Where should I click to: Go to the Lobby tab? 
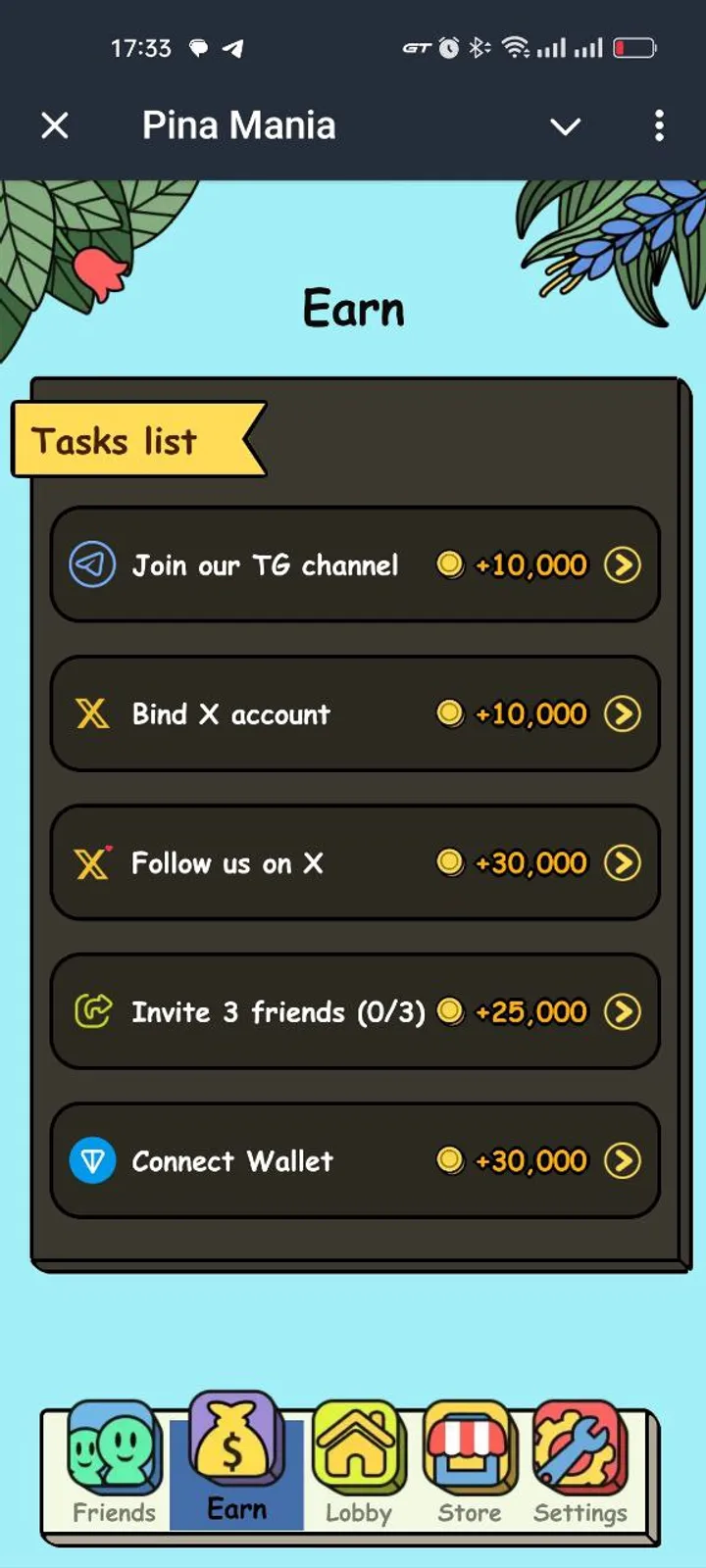(358, 1465)
